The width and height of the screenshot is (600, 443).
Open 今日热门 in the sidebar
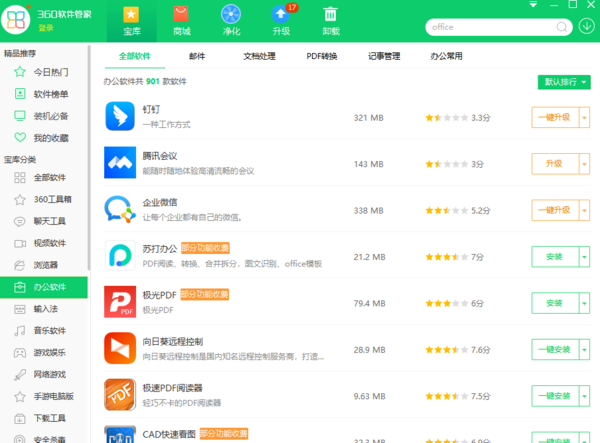click(50, 72)
